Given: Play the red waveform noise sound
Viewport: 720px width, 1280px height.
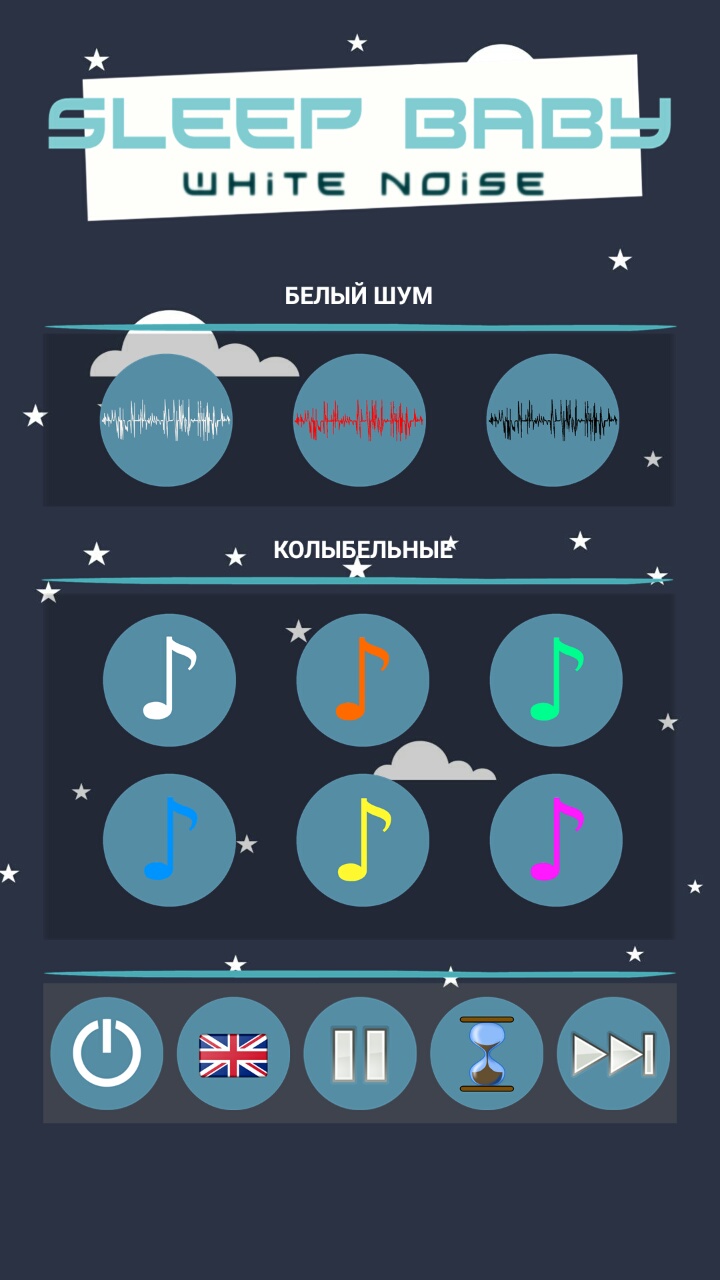Looking at the screenshot, I should point(359,420).
